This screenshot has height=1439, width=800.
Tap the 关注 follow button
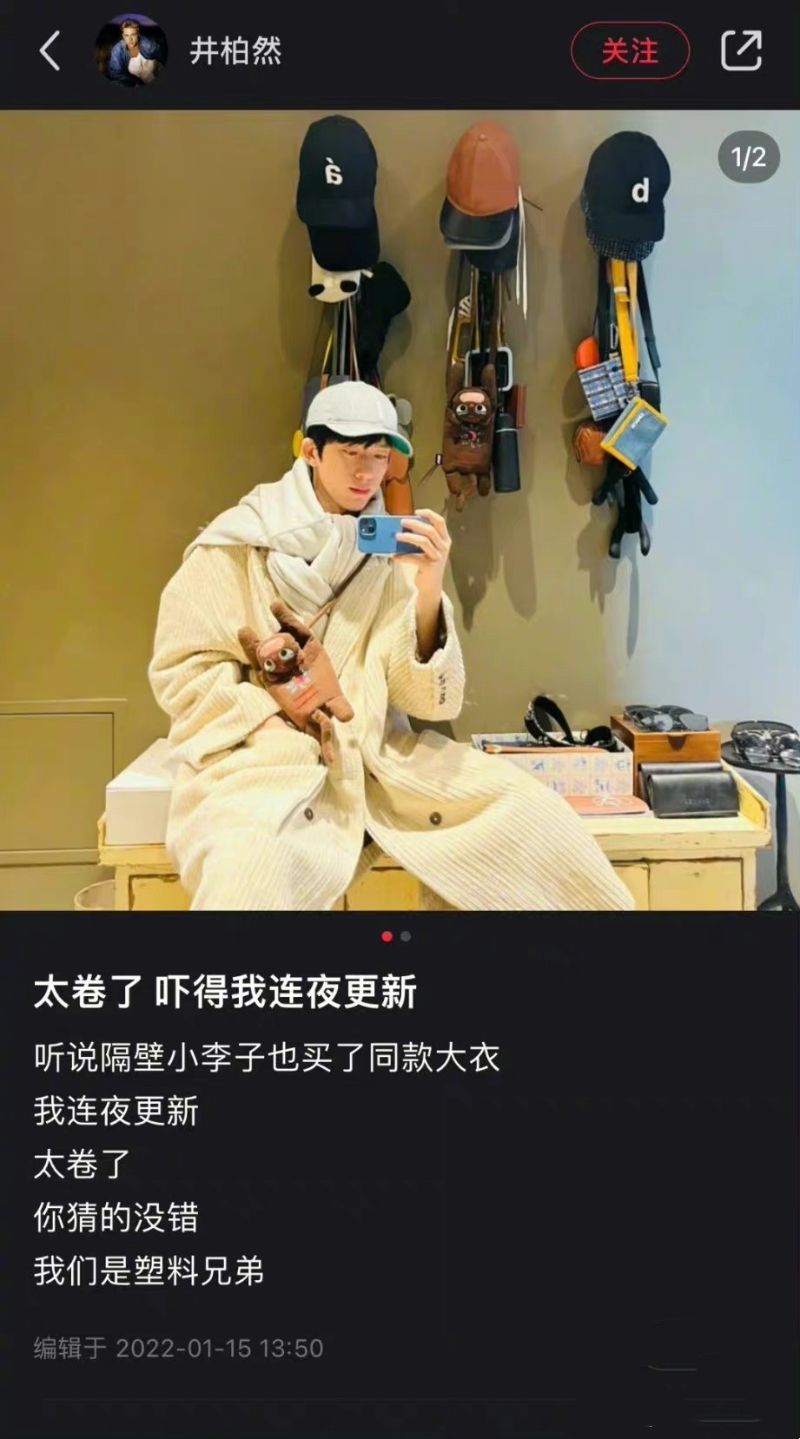coord(630,51)
